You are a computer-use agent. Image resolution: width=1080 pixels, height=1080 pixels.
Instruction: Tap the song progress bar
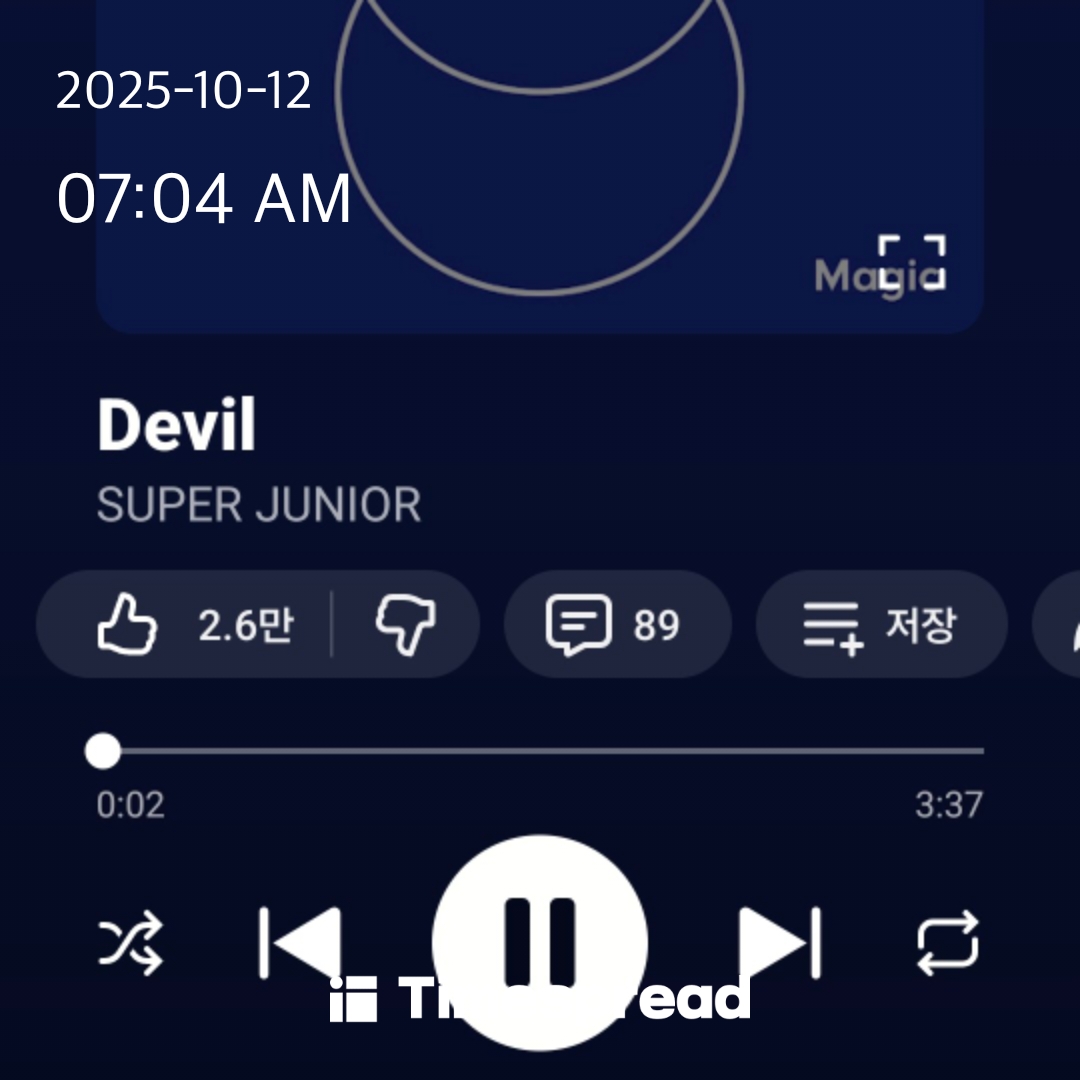[x=540, y=751]
